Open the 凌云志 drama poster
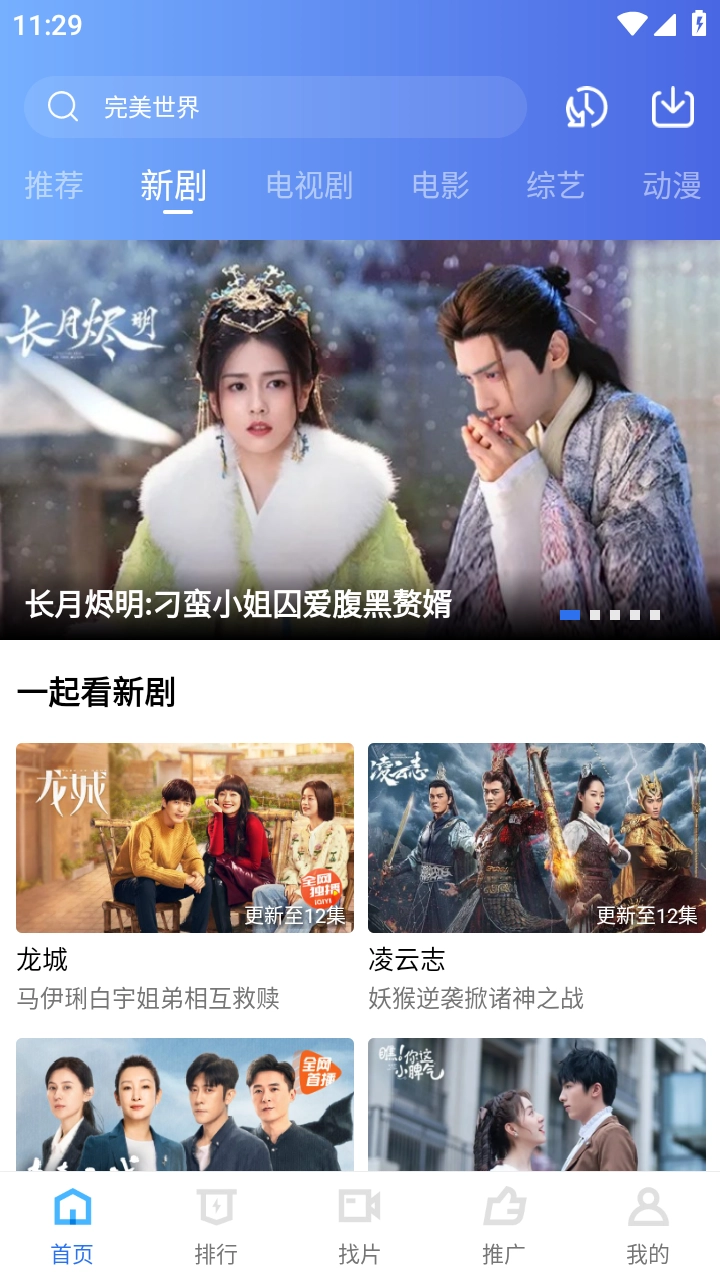 [537, 838]
